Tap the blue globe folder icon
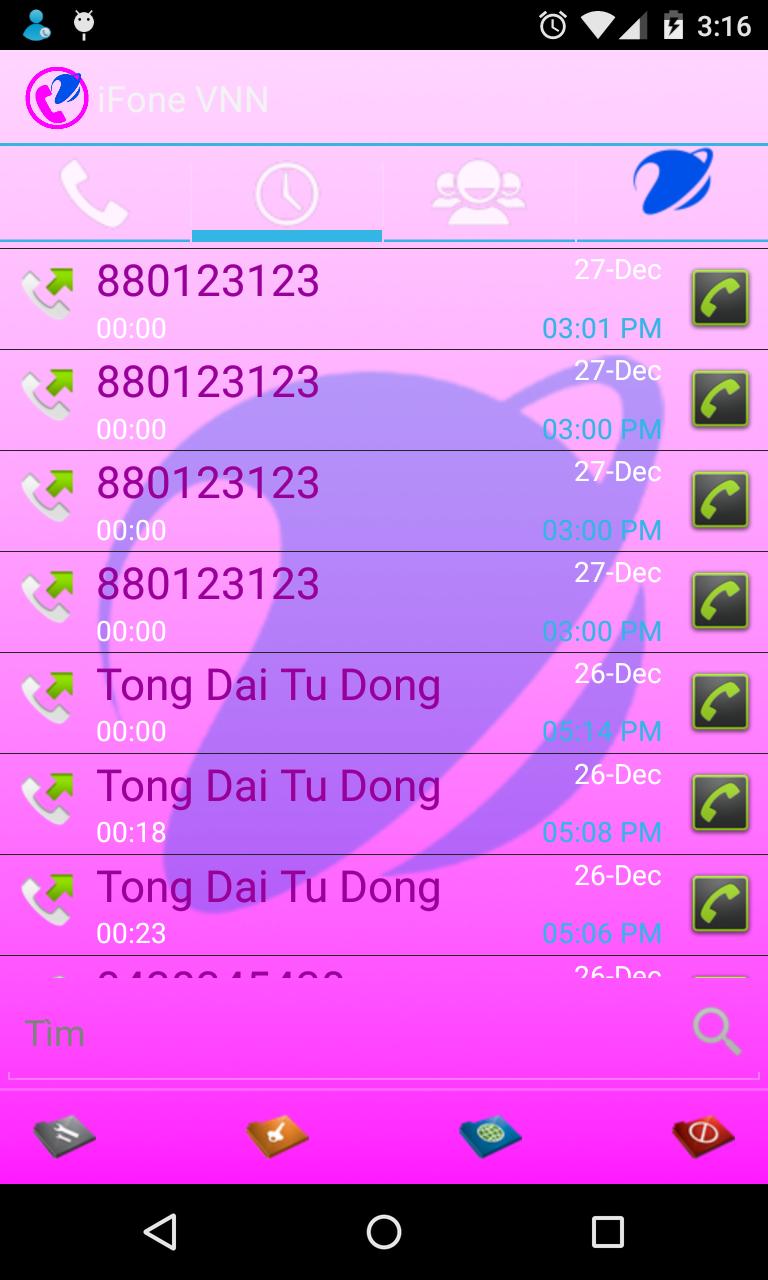This screenshot has width=768, height=1280. point(490,1136)
